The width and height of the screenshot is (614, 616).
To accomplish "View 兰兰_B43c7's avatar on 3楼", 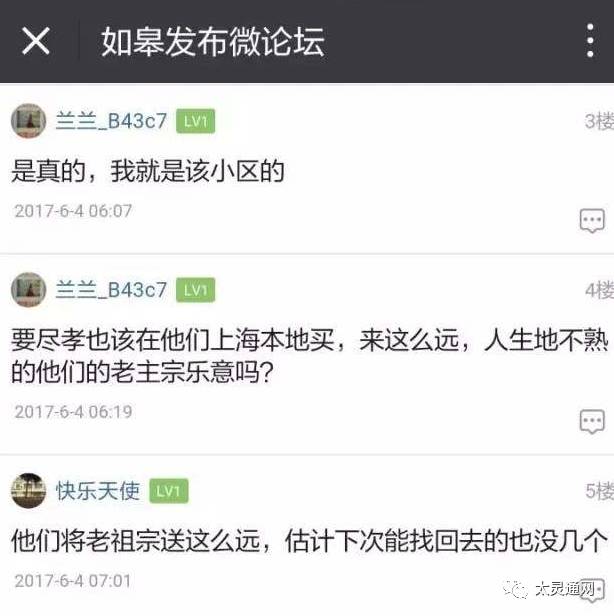I will click(x=29, y=121).
